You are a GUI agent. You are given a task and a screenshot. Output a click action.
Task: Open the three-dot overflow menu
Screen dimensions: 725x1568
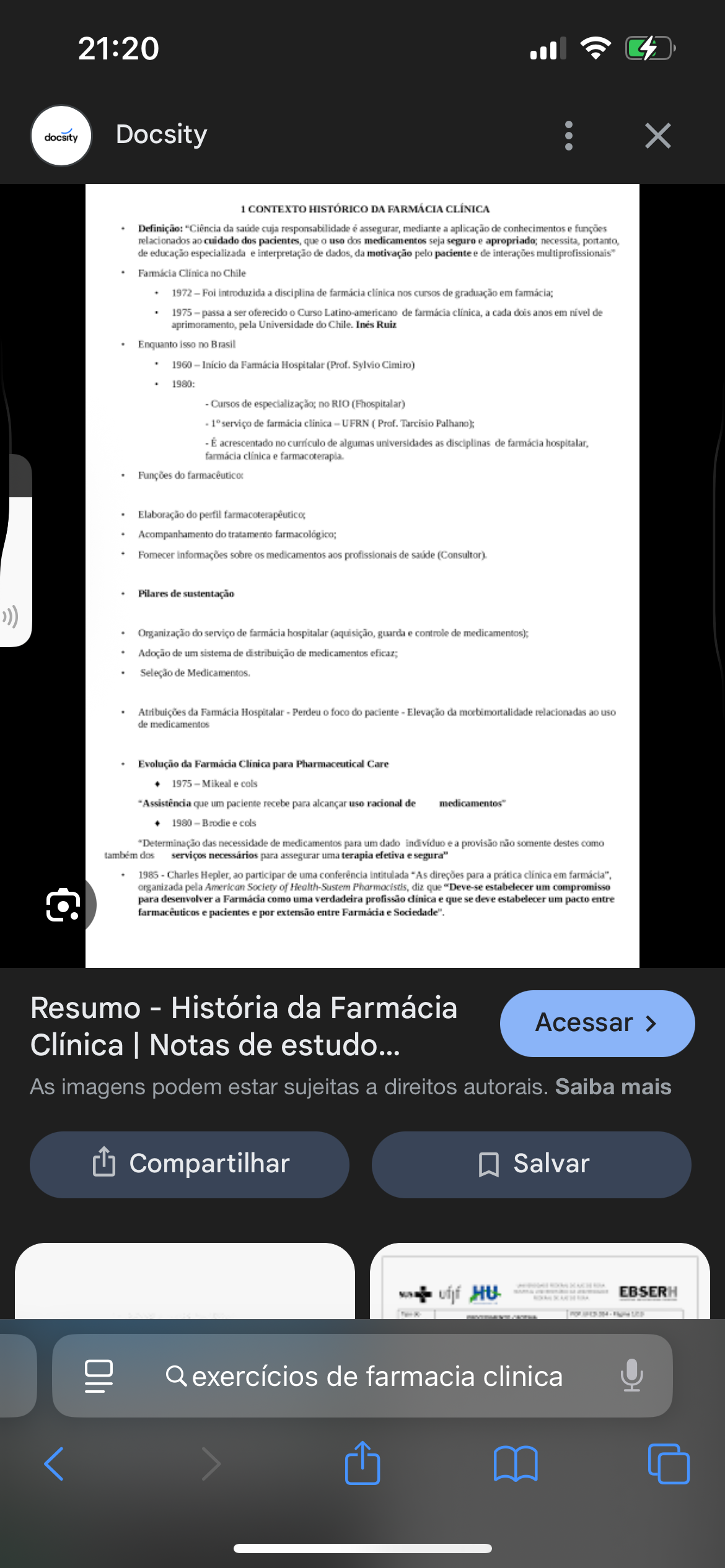click(x=569, y=136)
